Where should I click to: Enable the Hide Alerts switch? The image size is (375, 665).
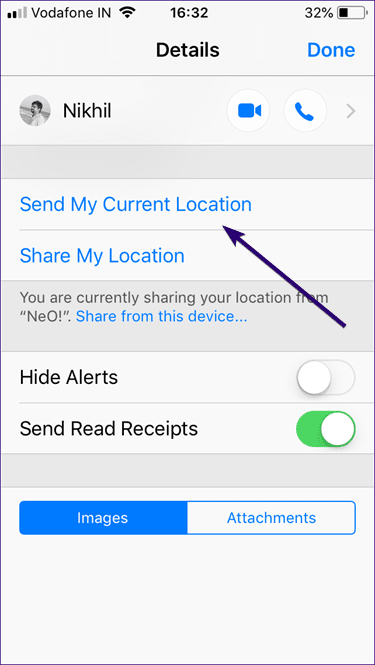(x=326, y=377)
